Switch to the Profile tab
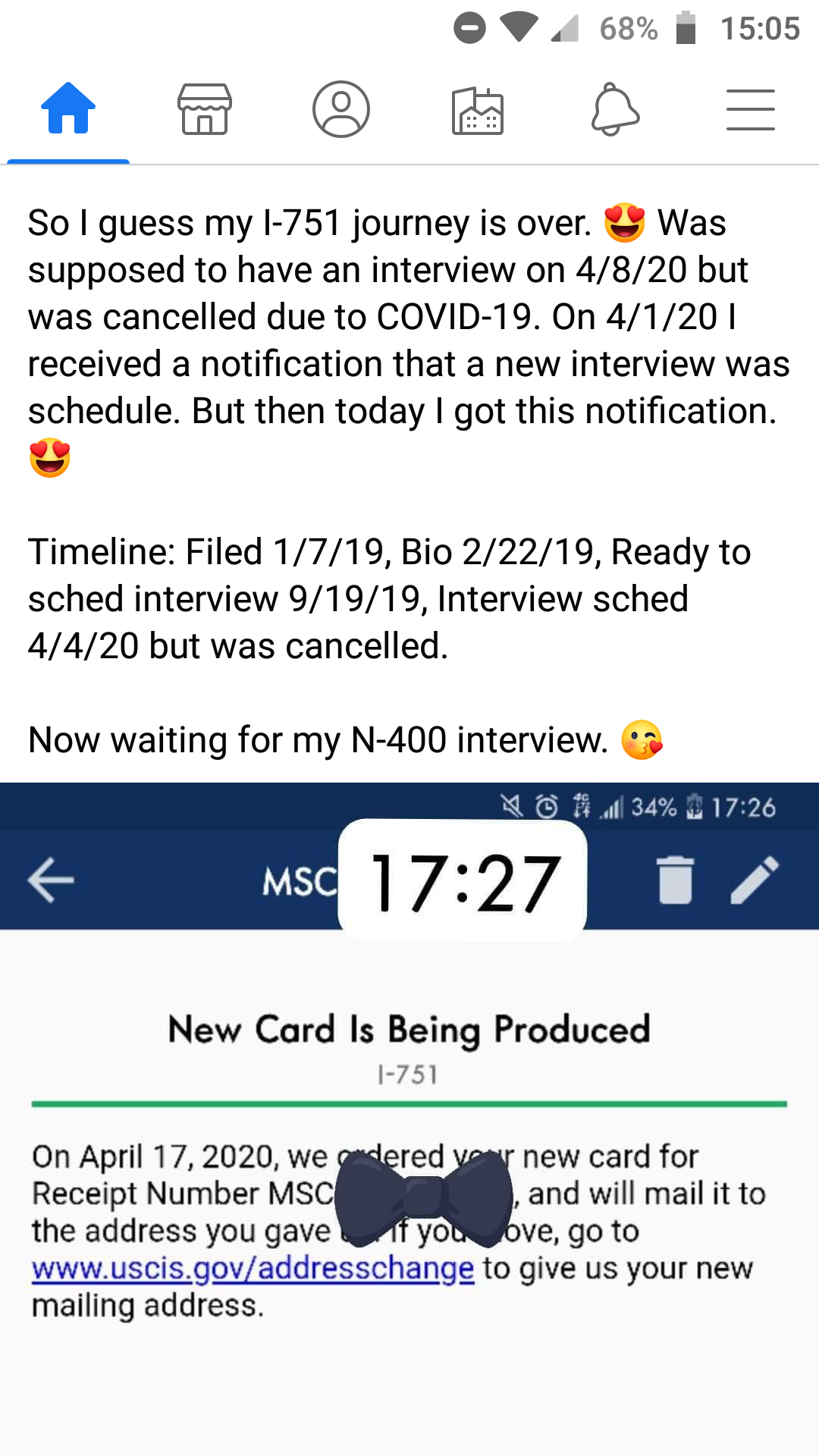Image resolution: width=819 pixels, height=1456 pixels. 341,109
